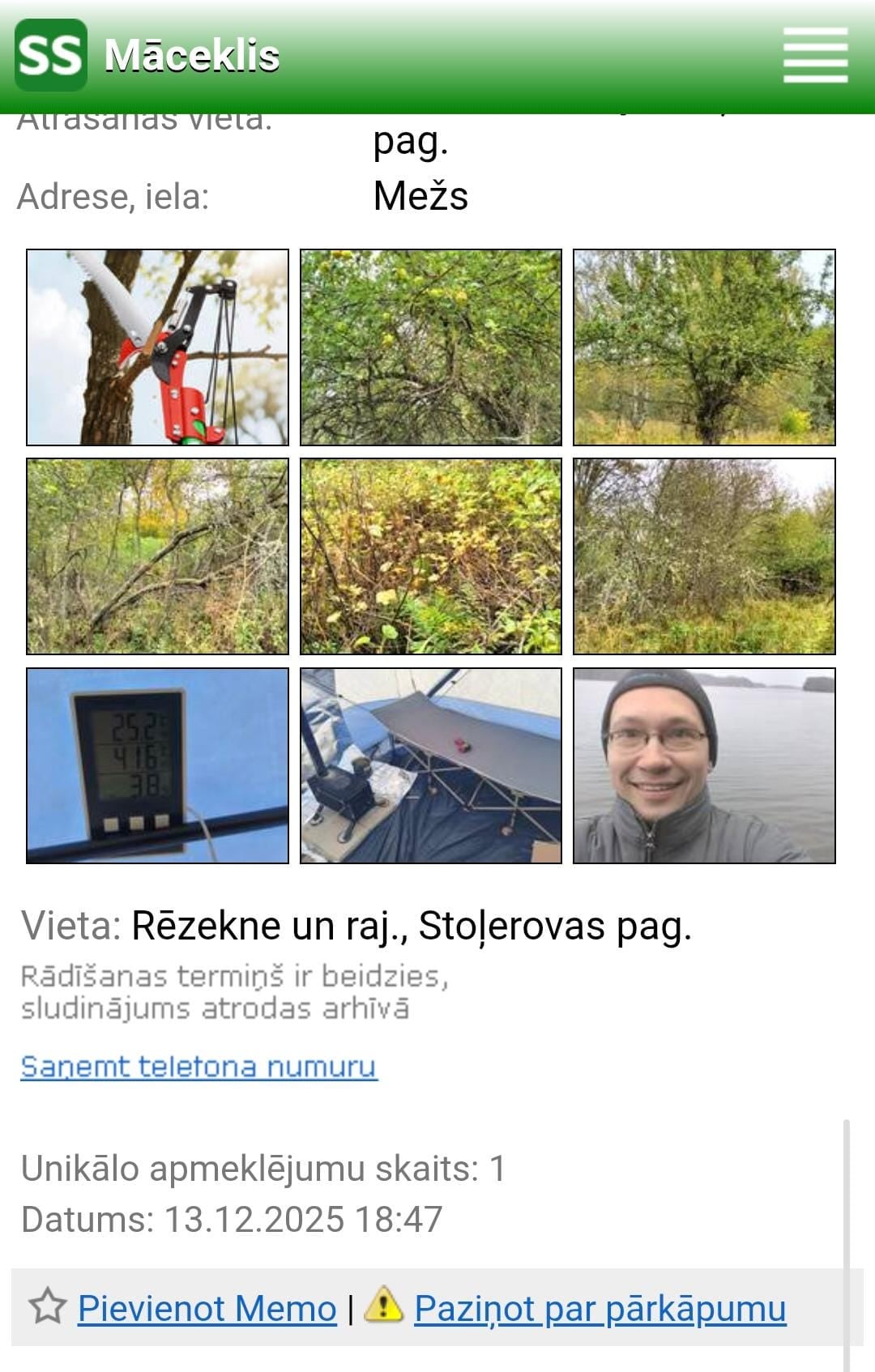View the fallen branch thicket photo

[157, 556]
